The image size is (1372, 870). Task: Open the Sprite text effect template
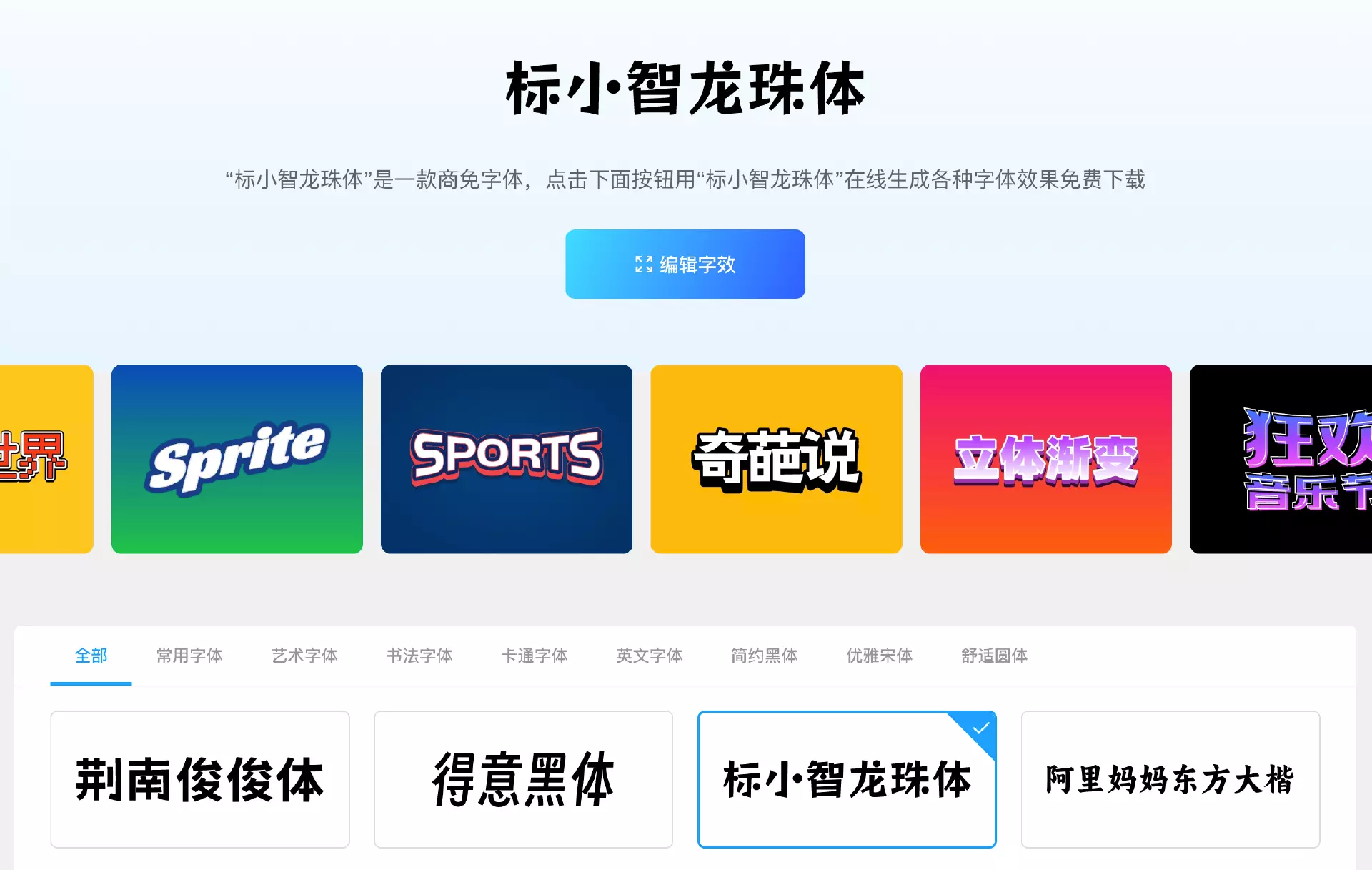pyautogui.click(x=237, y=459)
